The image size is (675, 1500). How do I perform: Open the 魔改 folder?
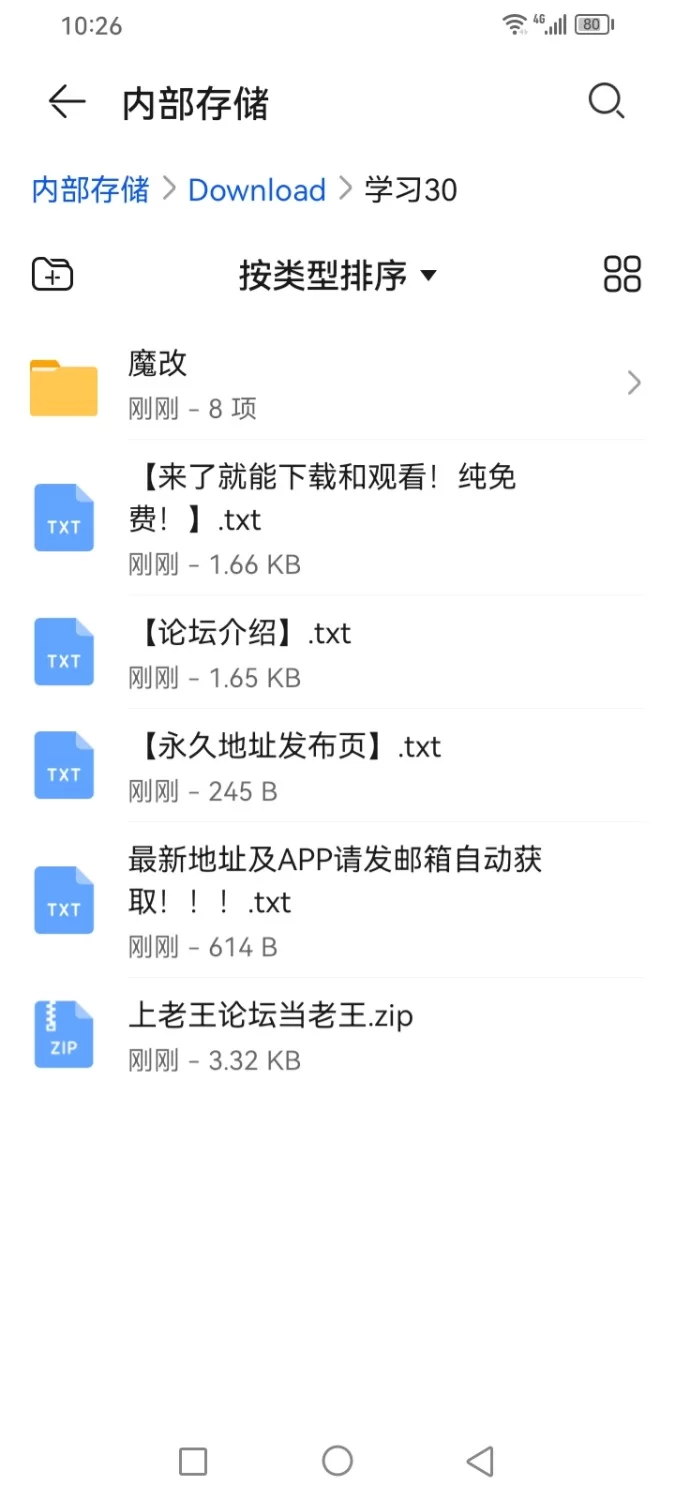click(337, 384)
